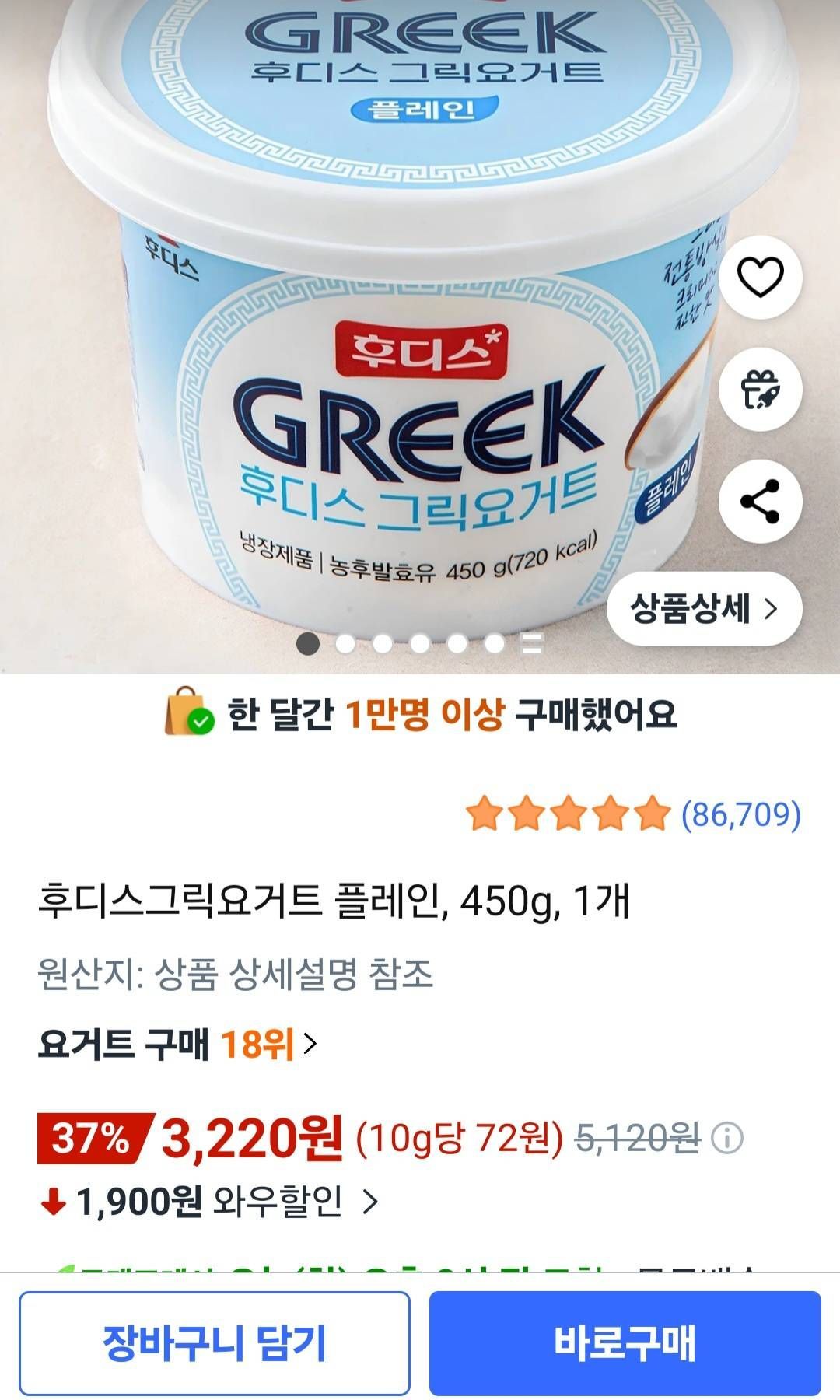840x1400 pixels.
Task: Open 요거트 구매 18위 ranking
Action: coord(178,1044)
